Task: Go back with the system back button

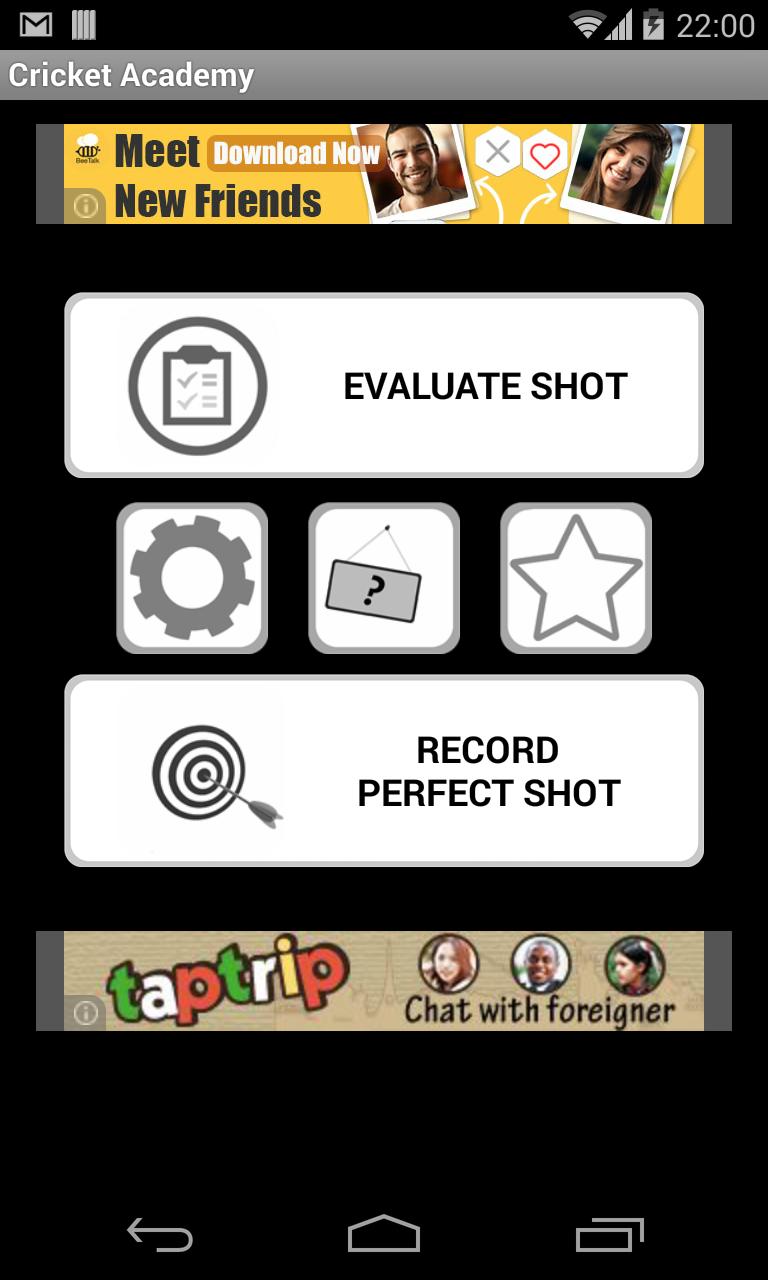Action: tap(160, 1235)
